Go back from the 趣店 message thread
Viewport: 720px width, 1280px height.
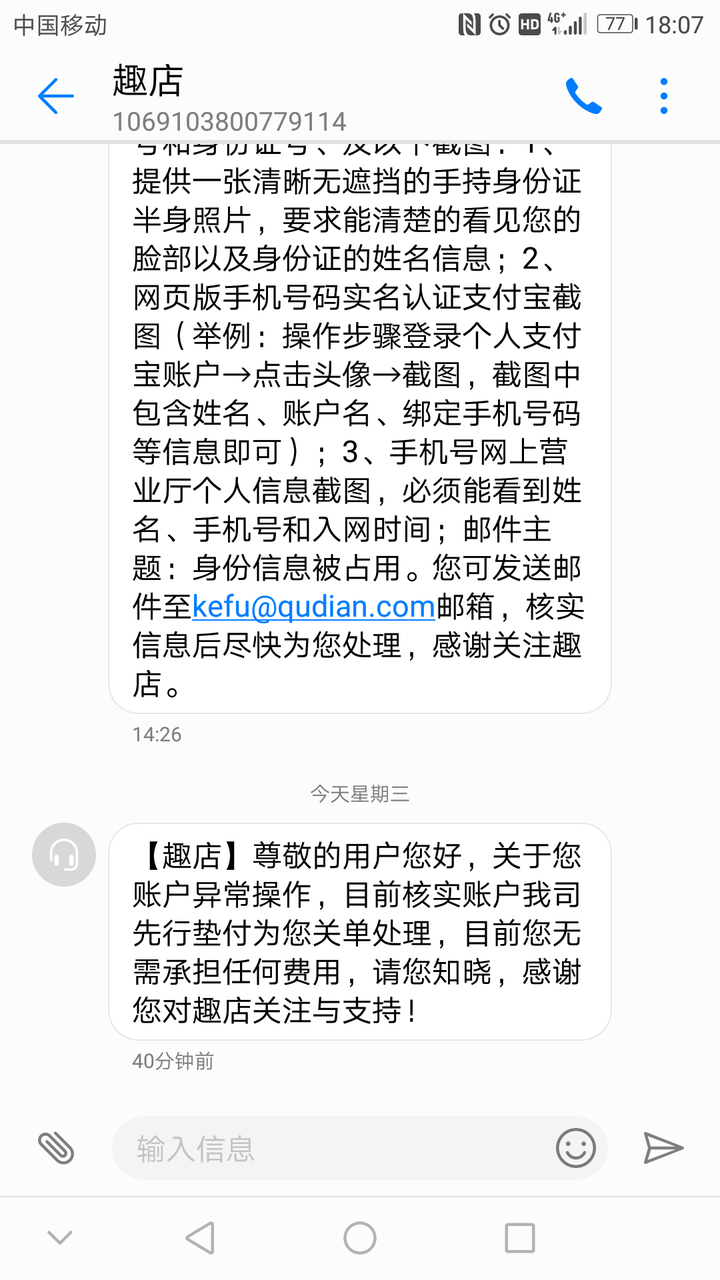(56, 96)
